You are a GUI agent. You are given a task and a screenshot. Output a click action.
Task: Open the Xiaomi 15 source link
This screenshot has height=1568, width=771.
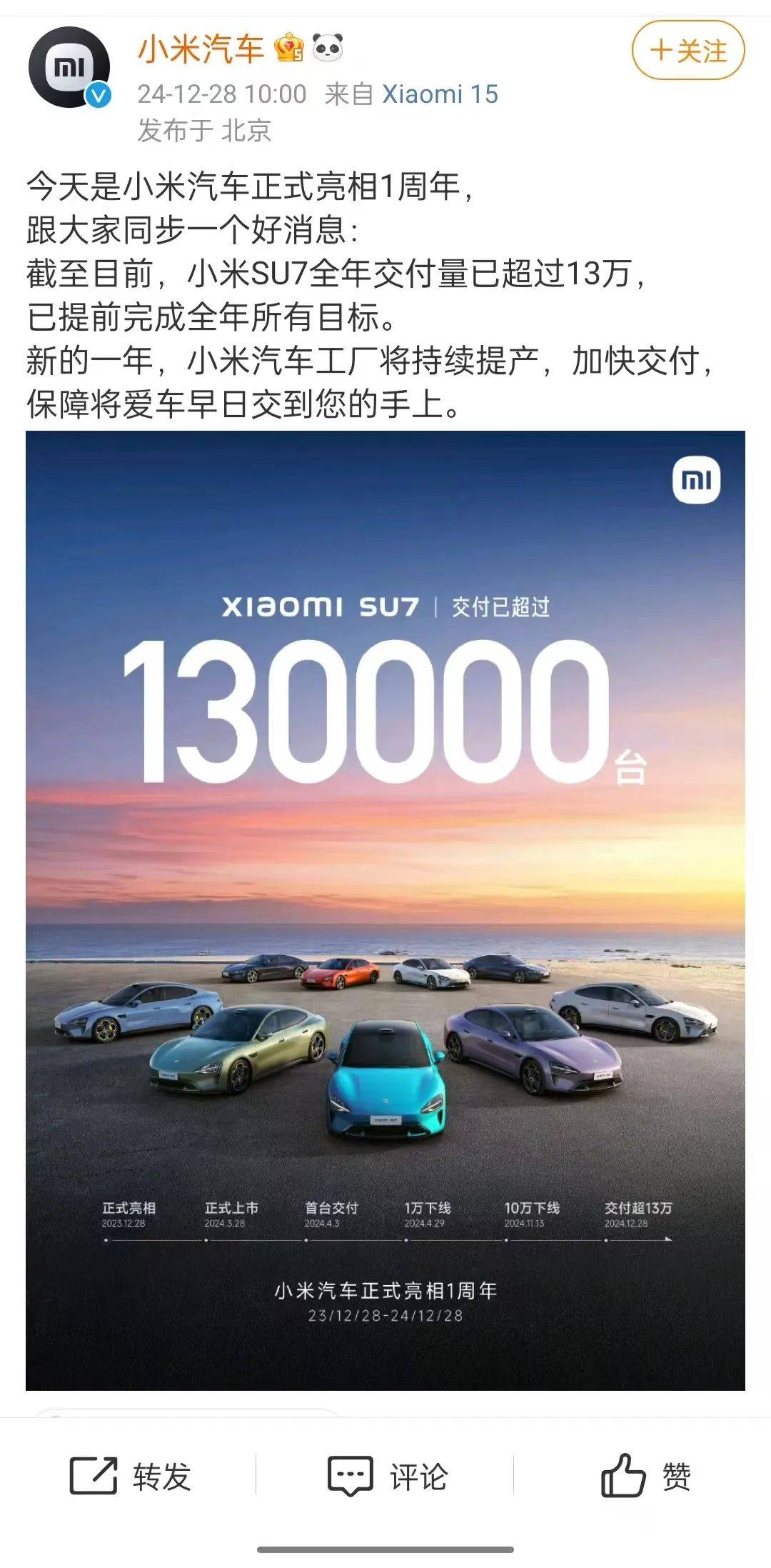click(440, 94)
